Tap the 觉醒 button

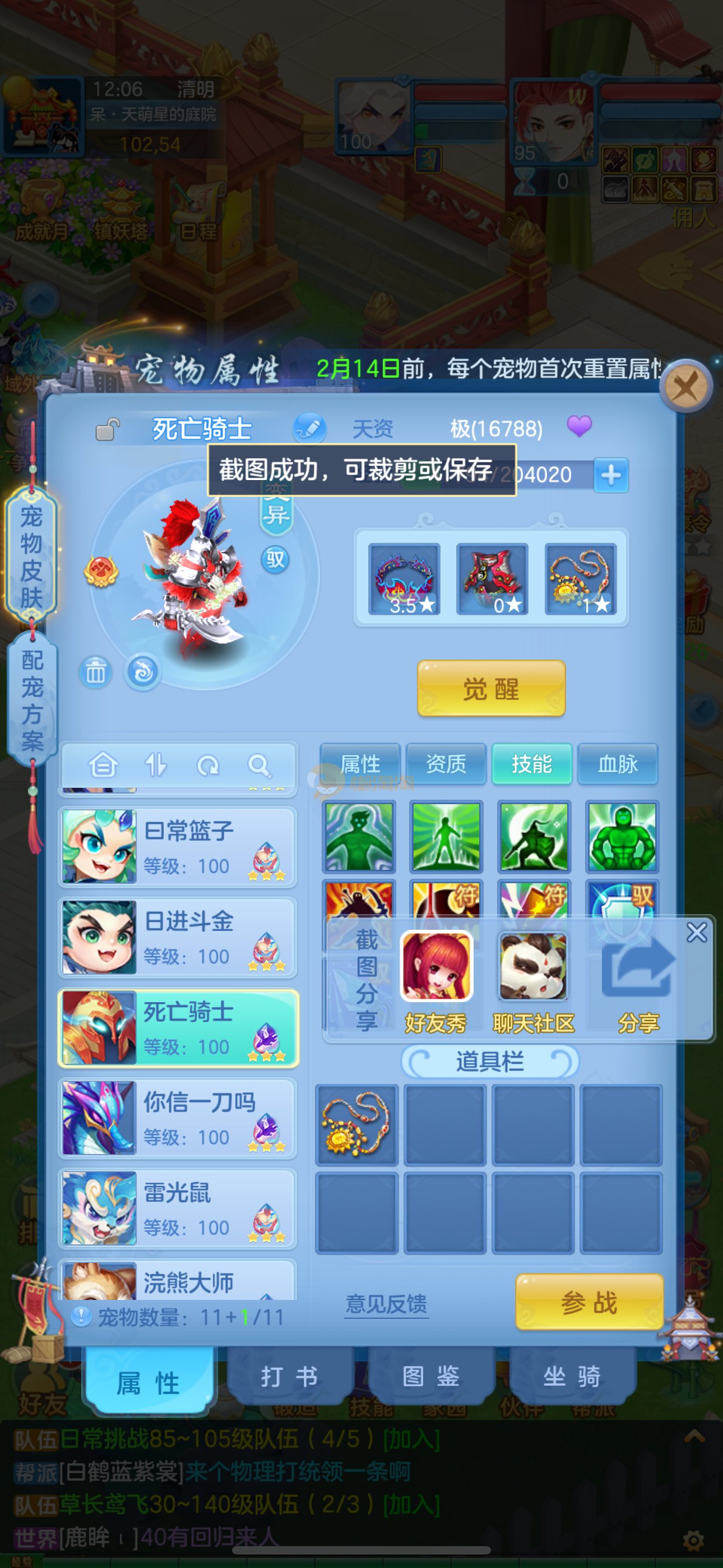490,689
